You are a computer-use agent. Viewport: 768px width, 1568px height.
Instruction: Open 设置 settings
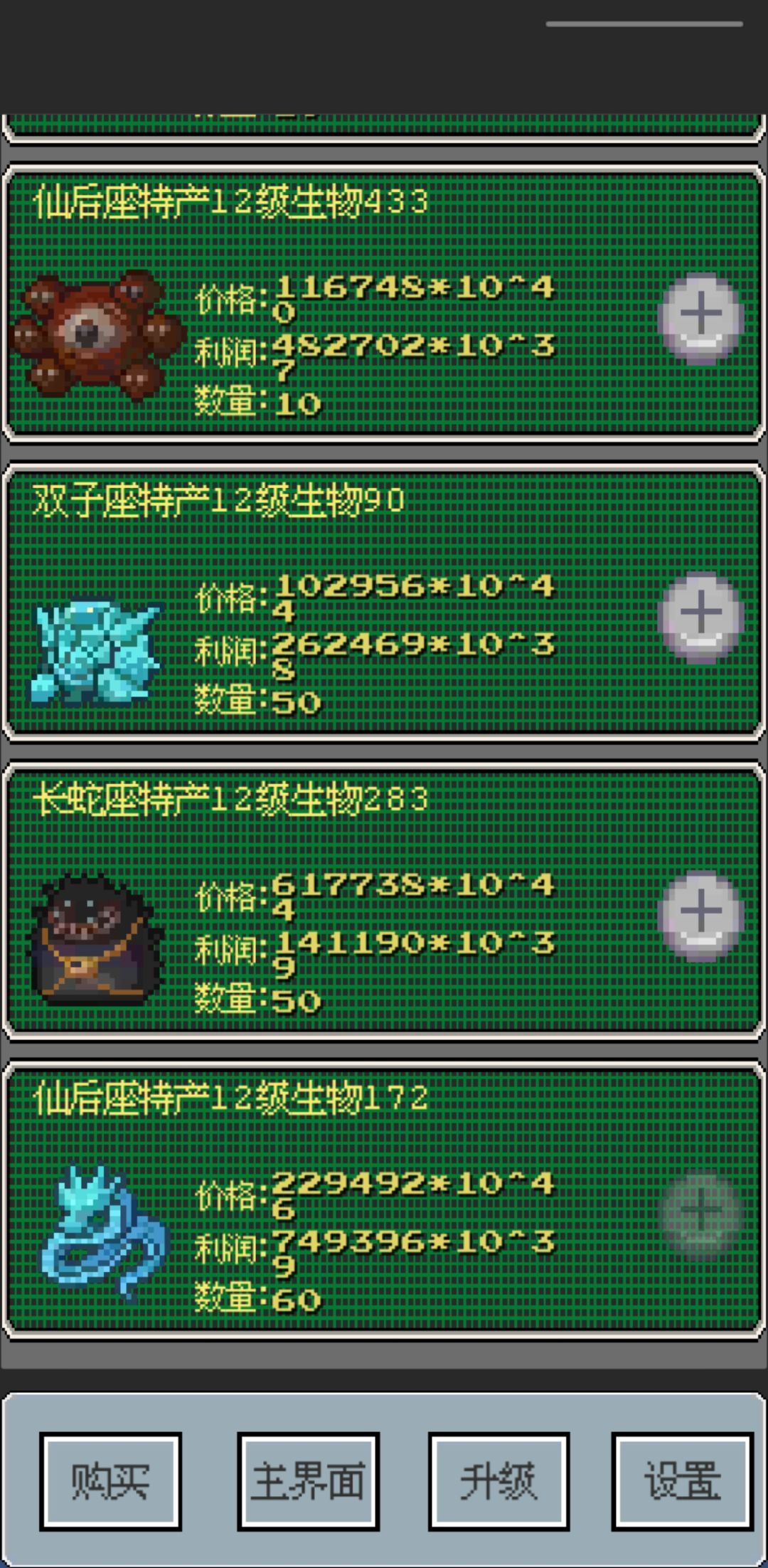[x=683, y=1481]
